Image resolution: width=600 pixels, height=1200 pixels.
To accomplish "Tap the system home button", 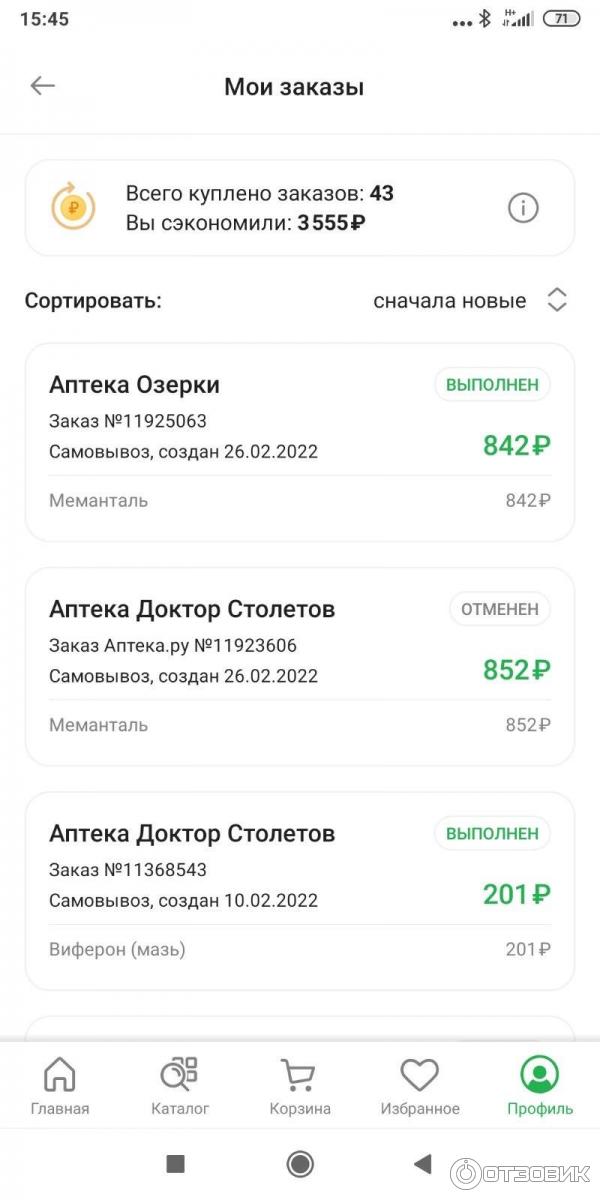I will coord(300,1164).
